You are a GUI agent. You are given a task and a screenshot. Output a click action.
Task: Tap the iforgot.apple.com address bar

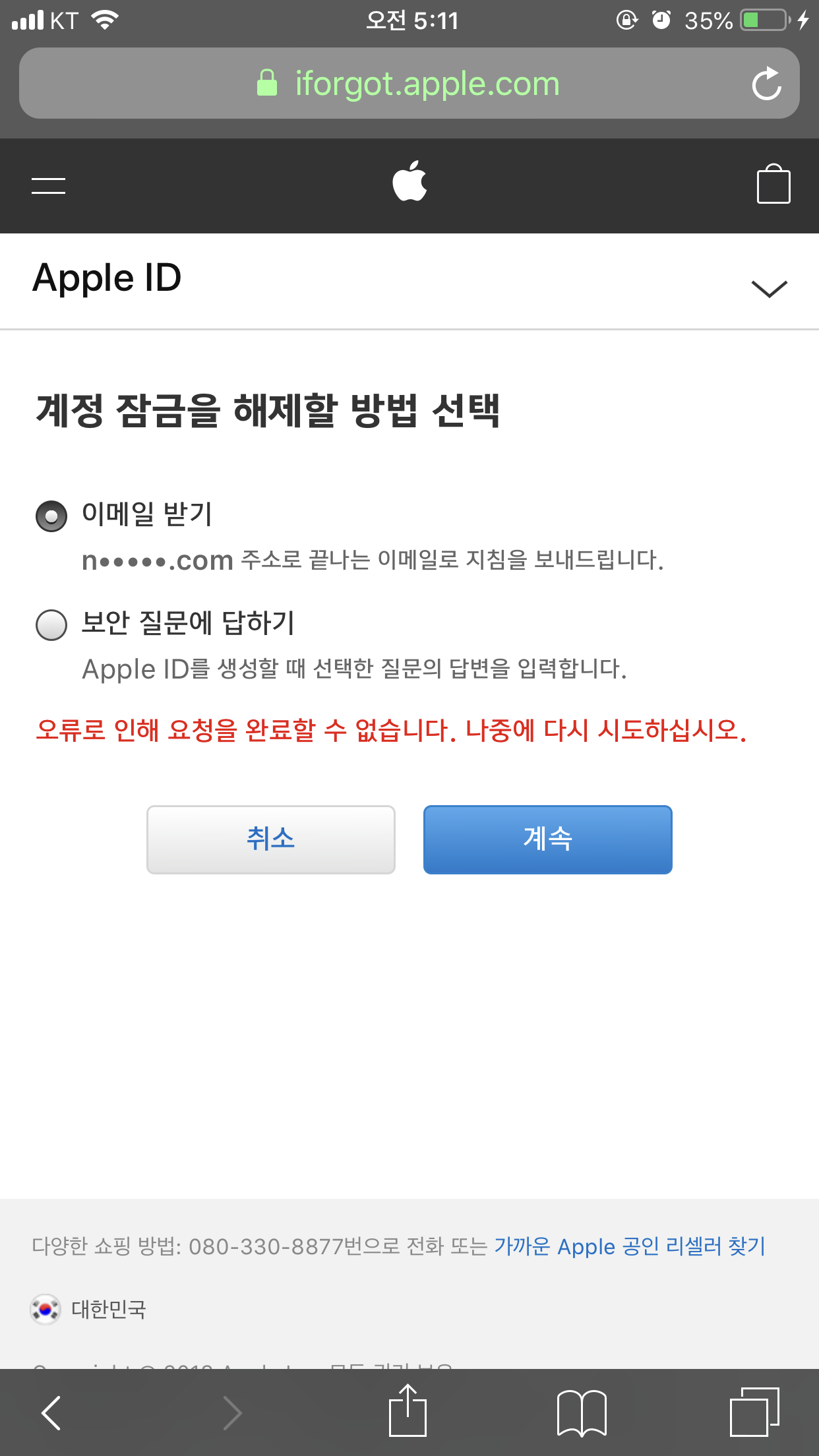[x=409, y=84]
